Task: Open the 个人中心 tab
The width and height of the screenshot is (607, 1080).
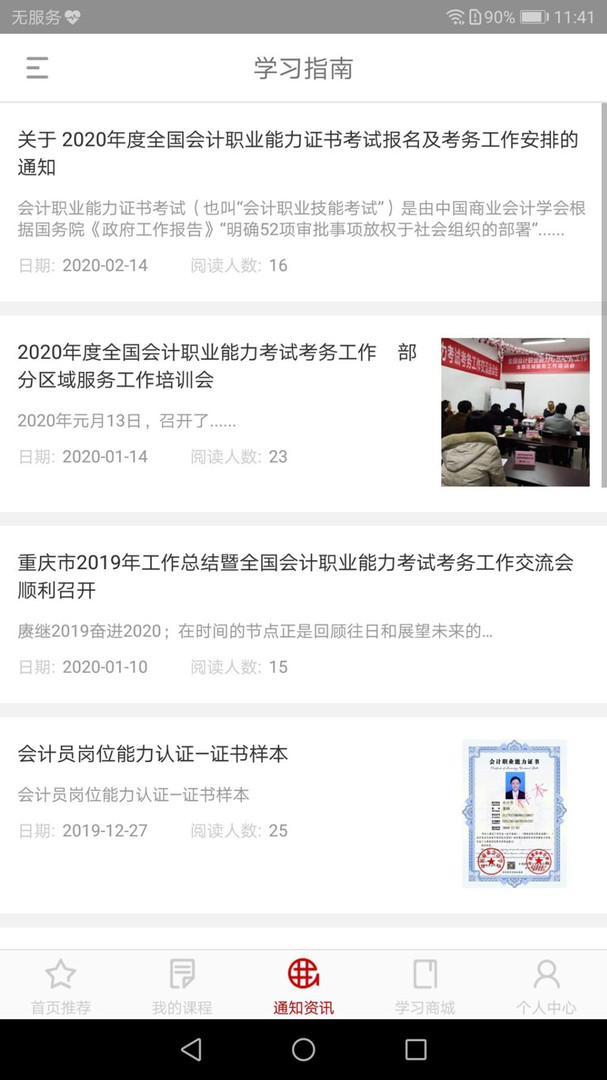Action: point(546,985)
